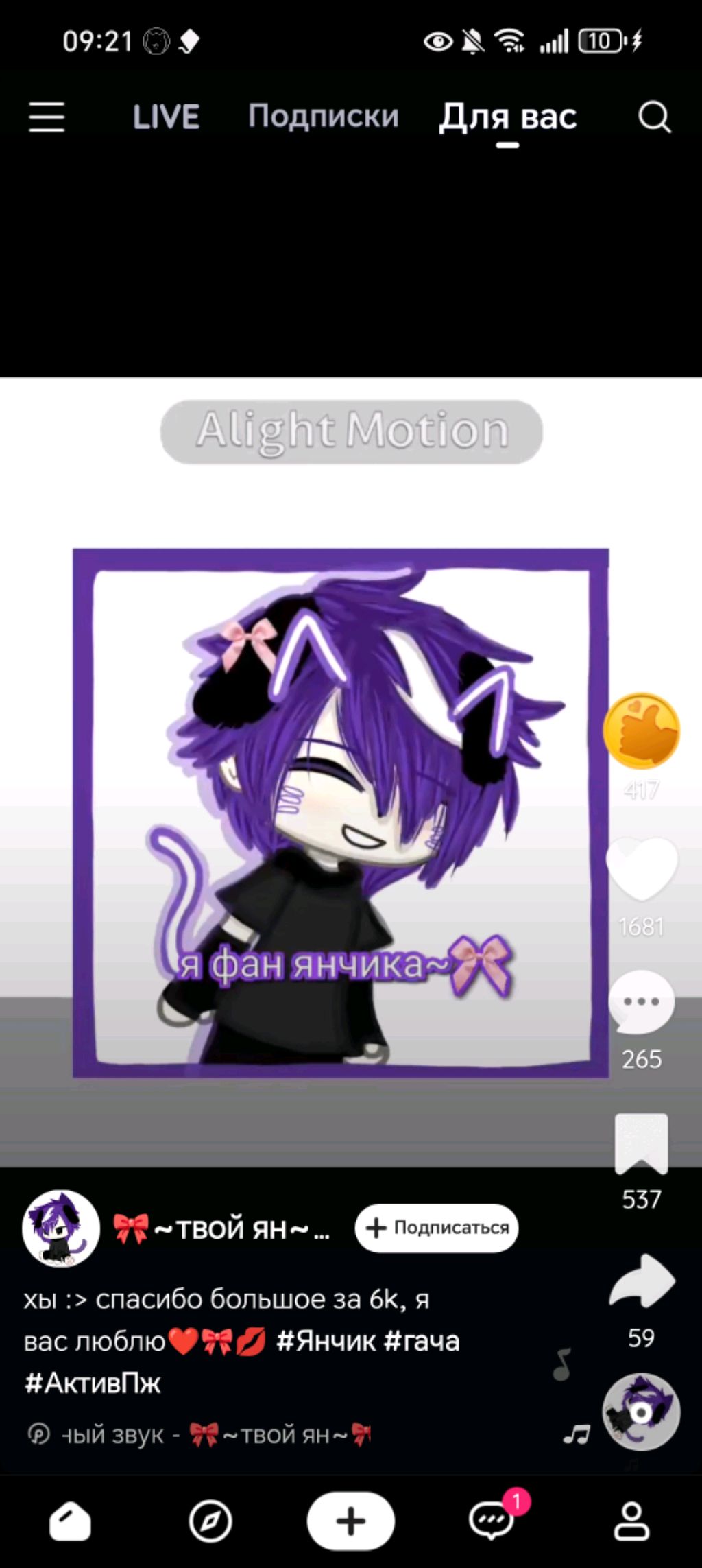This screenshot has height=1568, width=702.
Task: Go to the home feed tab
Action: point(70,1521)
